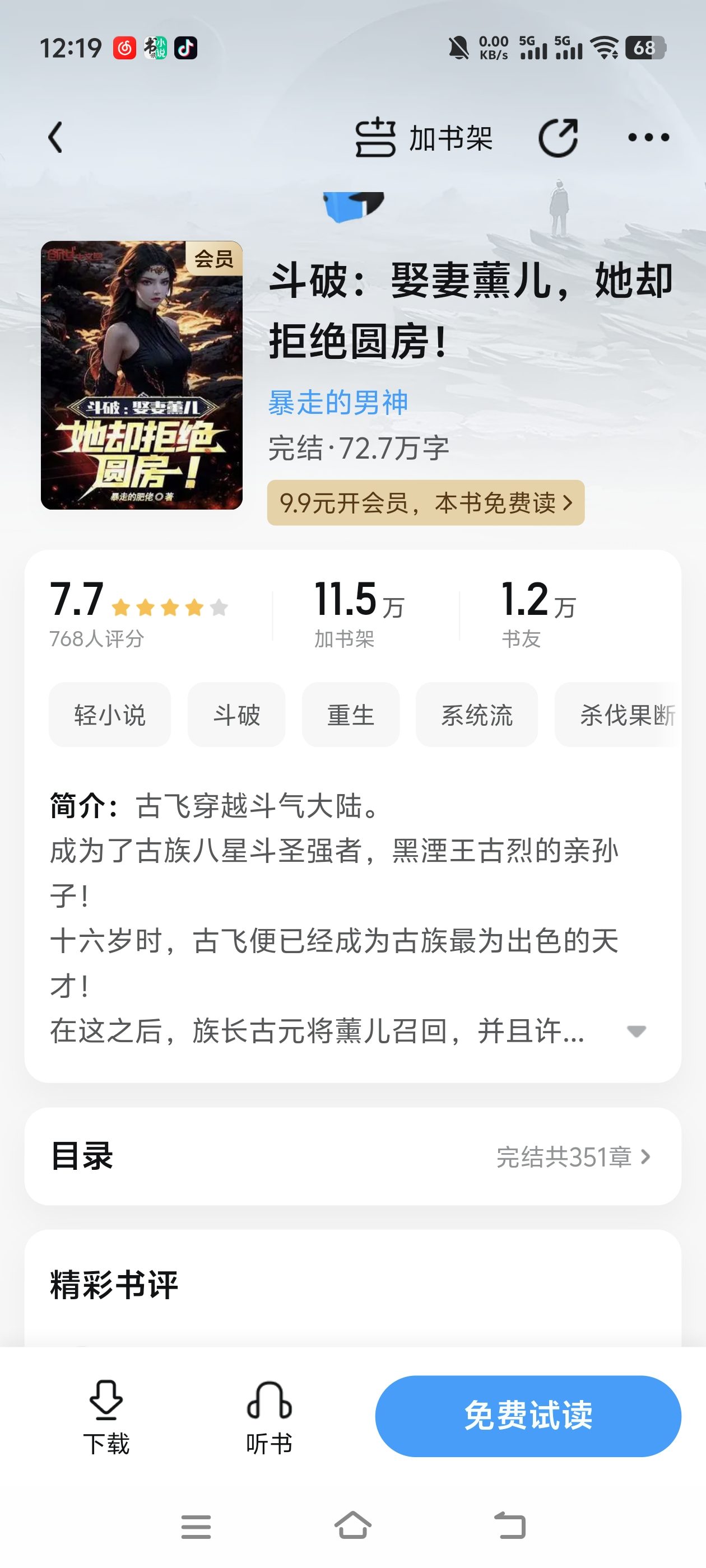The image size is (706, 1568).
Task: Start reading with 免费试读
Action: pos(527,1416)
